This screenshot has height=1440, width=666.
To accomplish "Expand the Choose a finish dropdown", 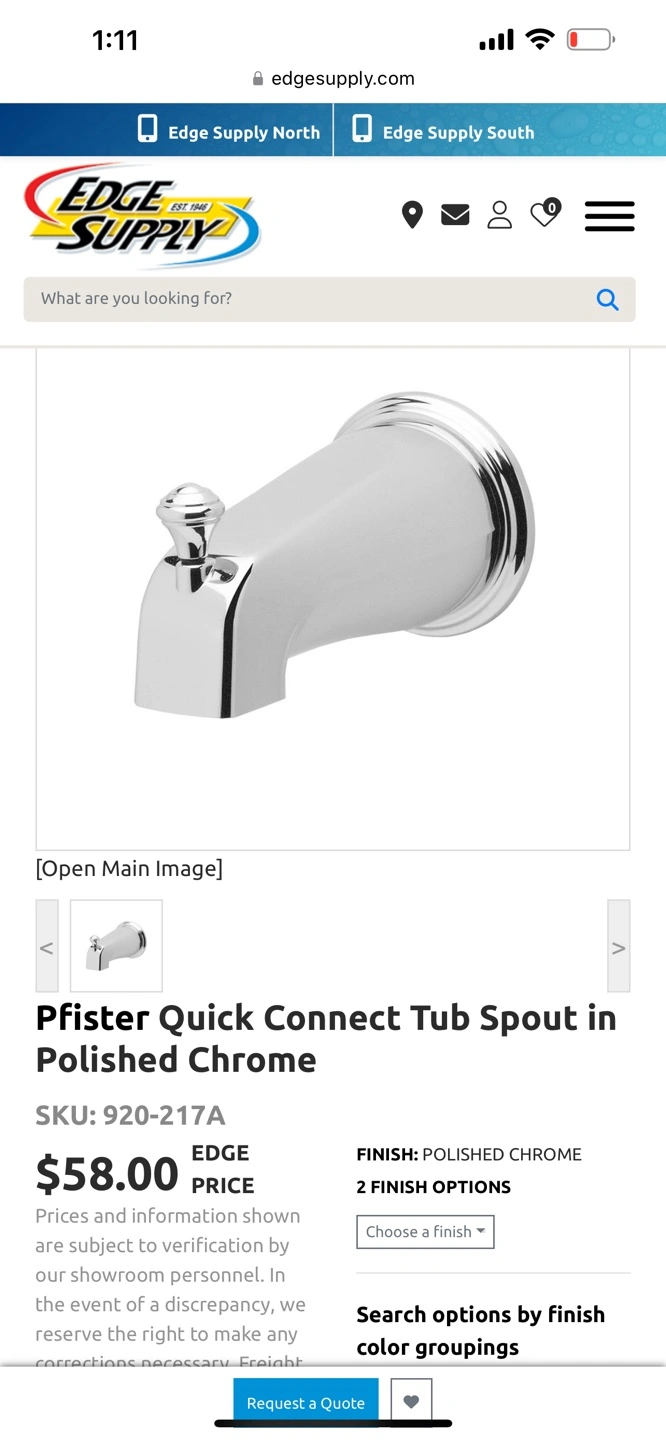I will 425,1232.
